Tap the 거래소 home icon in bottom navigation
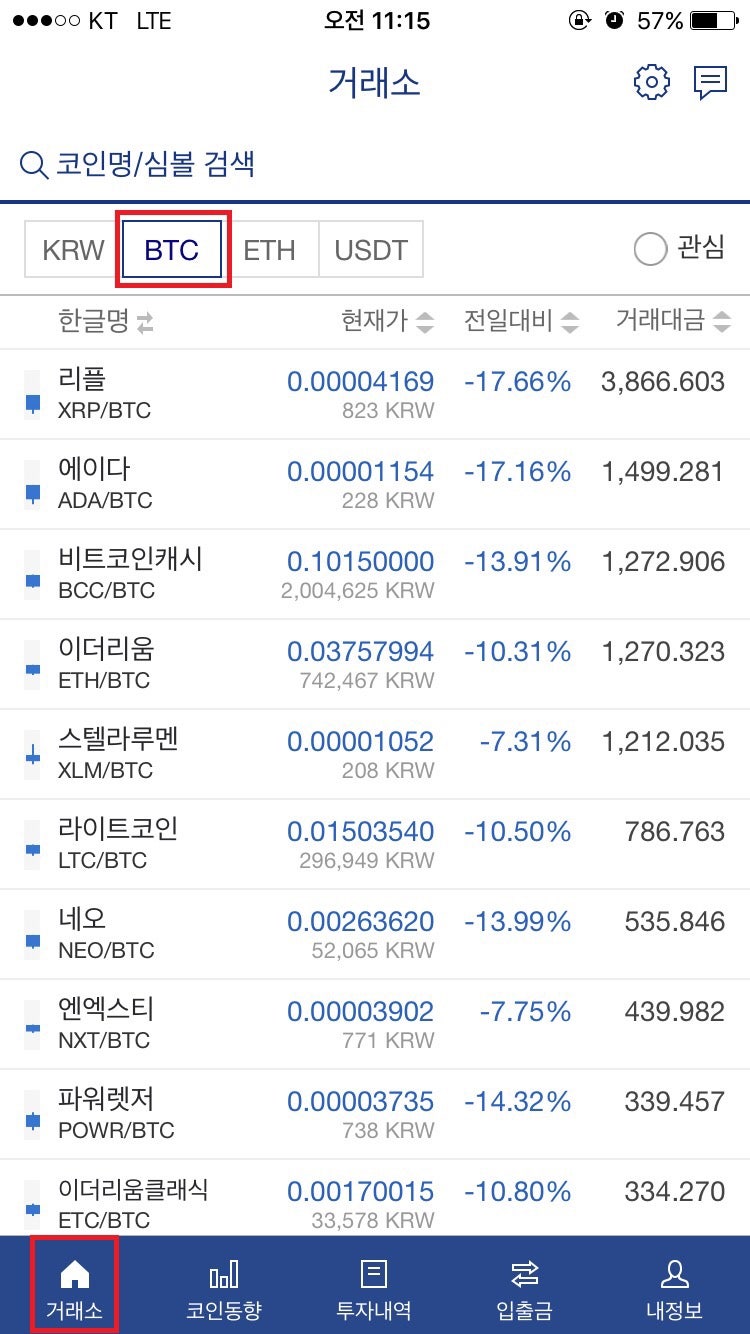The width and height of the screenshot is (750, 1334). (74, 1285)
